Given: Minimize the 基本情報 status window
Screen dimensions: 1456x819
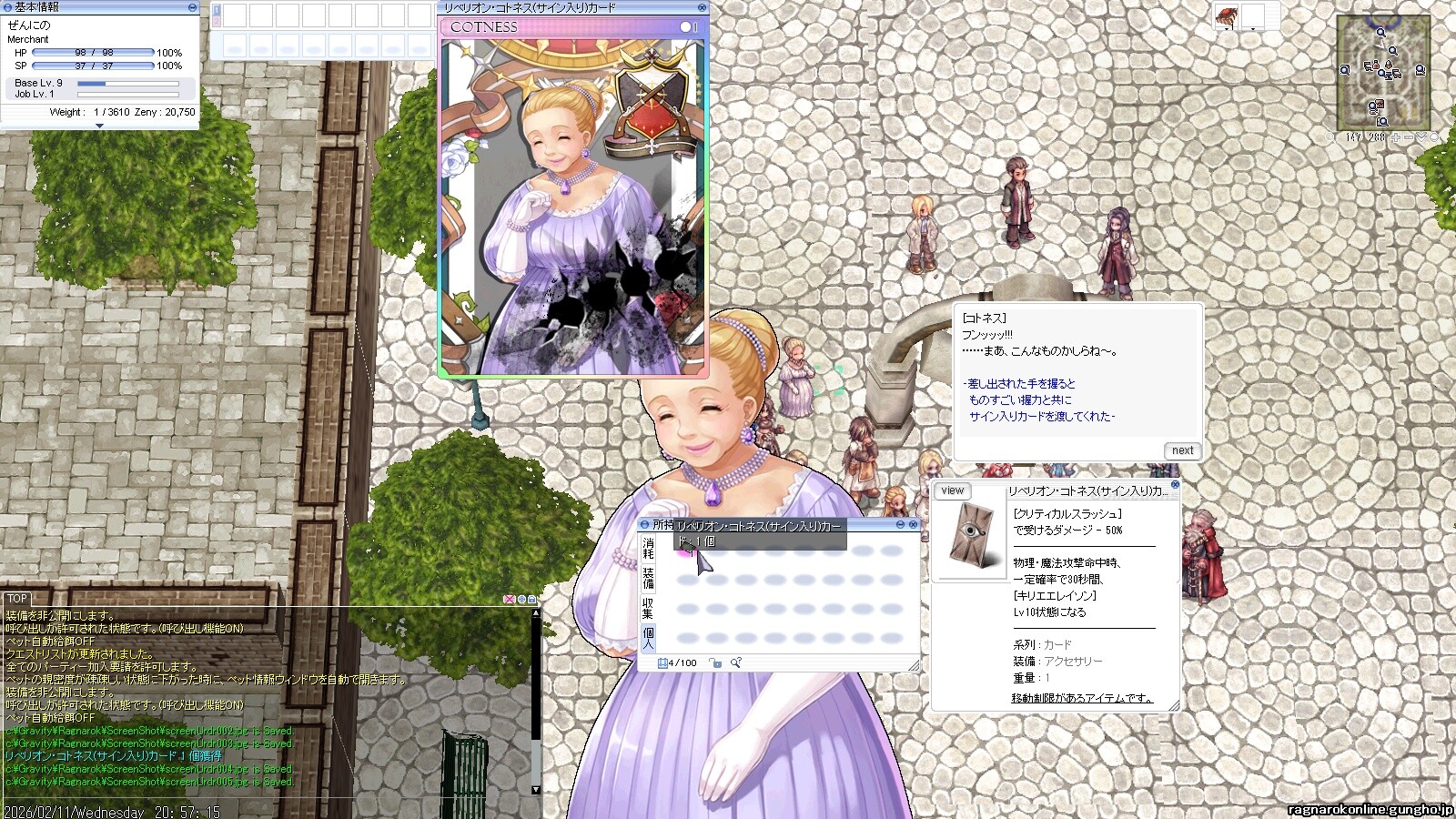Looking at the screenshot, I should (x=192, y=7).
